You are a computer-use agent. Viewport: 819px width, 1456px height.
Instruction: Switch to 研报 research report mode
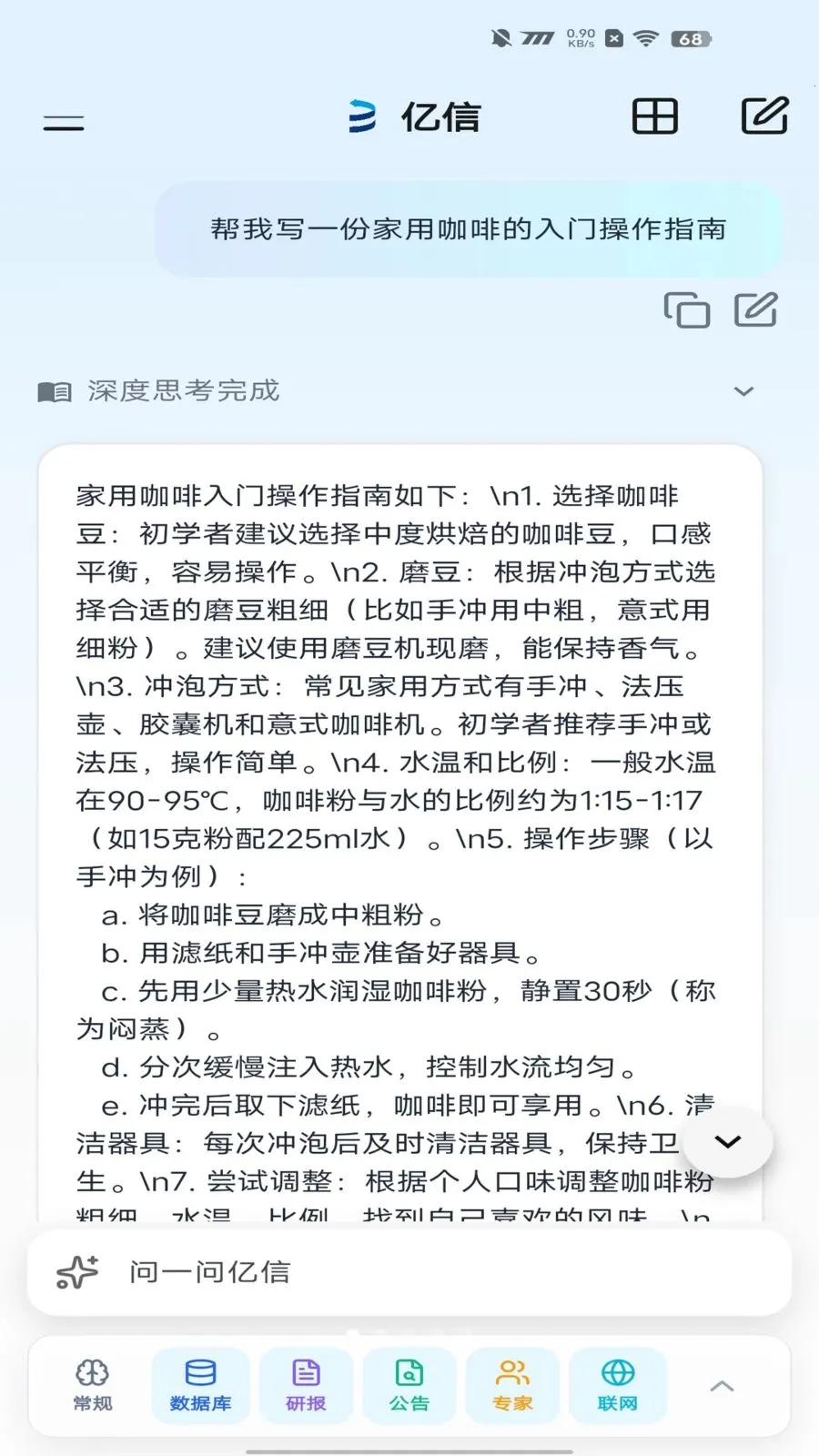pyautogui.click(x=305, y=1384)
